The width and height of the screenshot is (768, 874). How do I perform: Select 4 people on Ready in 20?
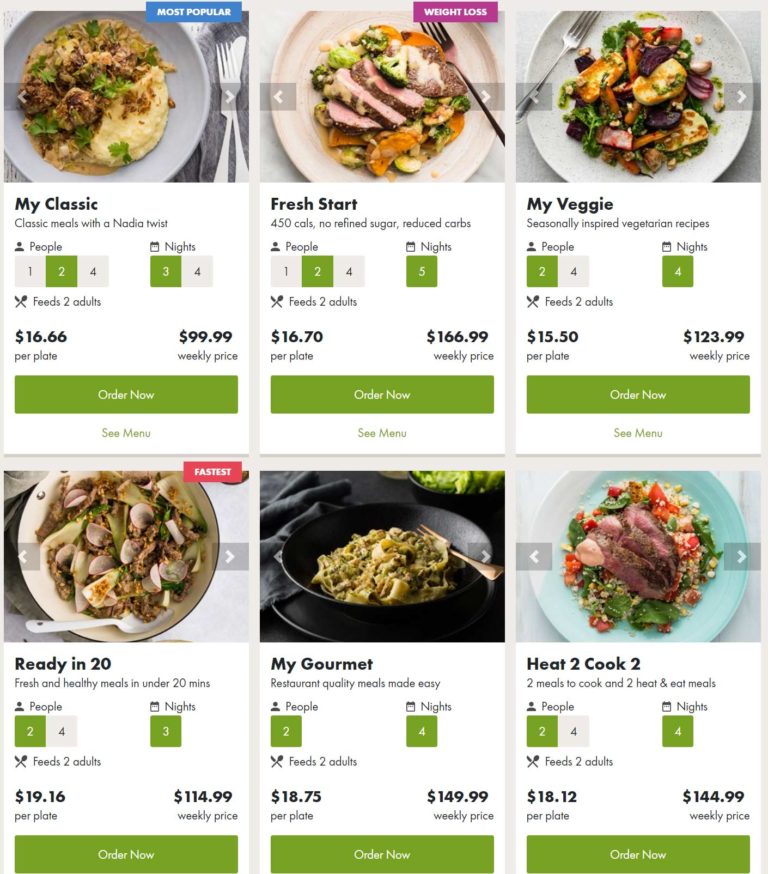62,730
